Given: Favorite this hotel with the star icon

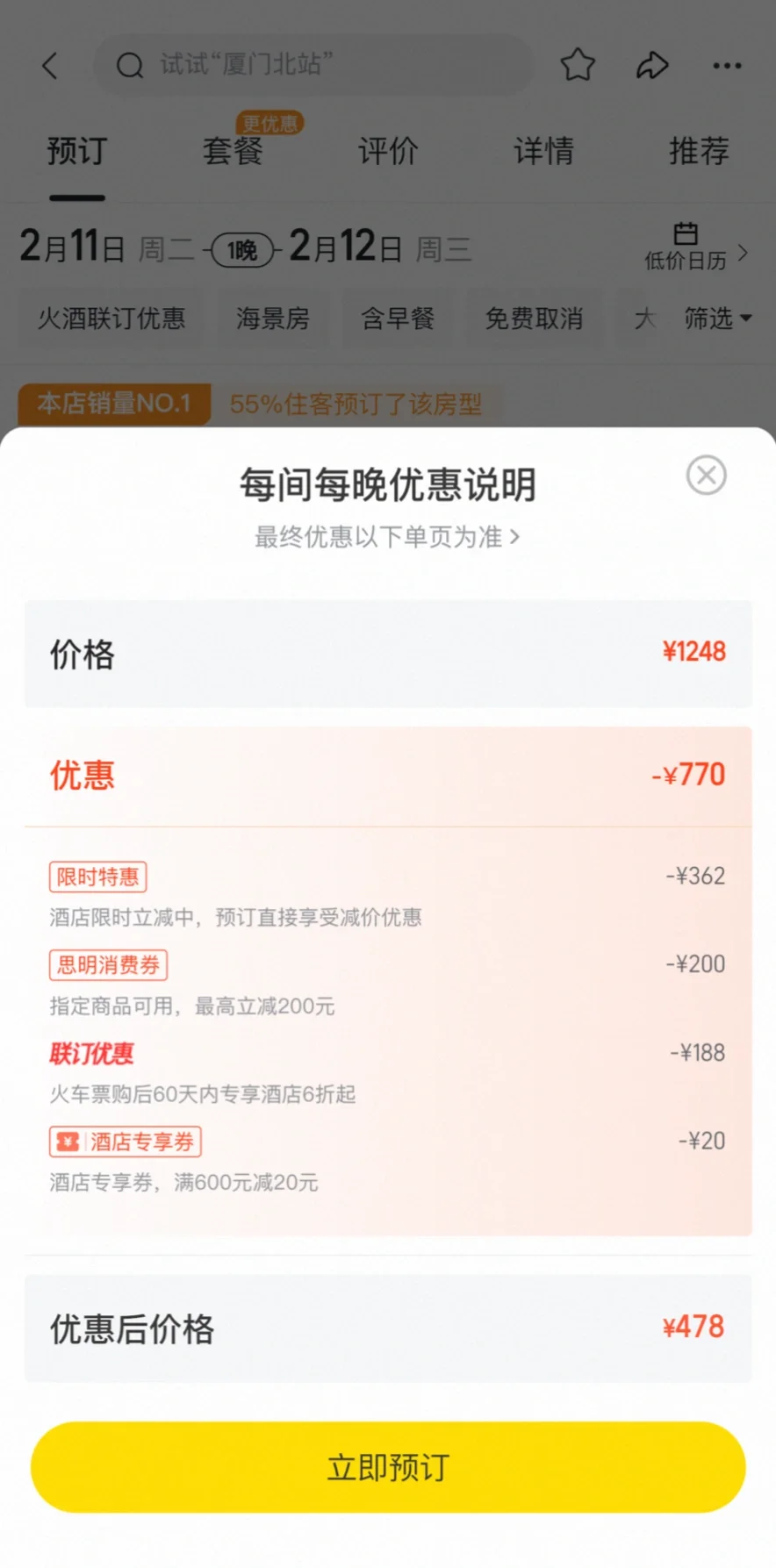Looking at the screenshot, I should (578, 65).
